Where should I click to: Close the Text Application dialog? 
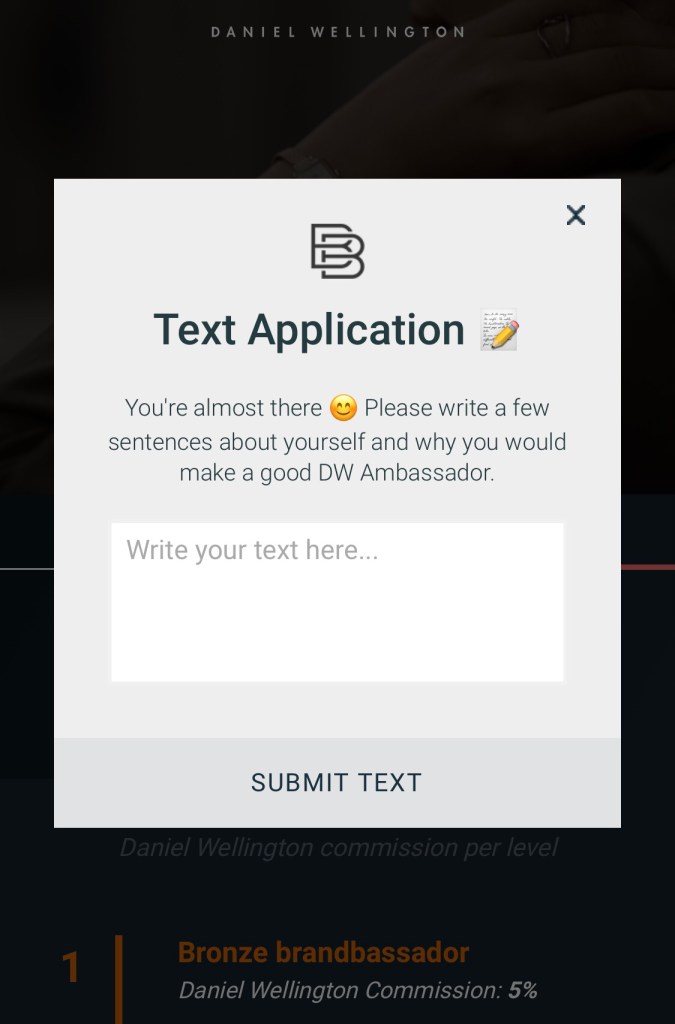tap(575, 215)
